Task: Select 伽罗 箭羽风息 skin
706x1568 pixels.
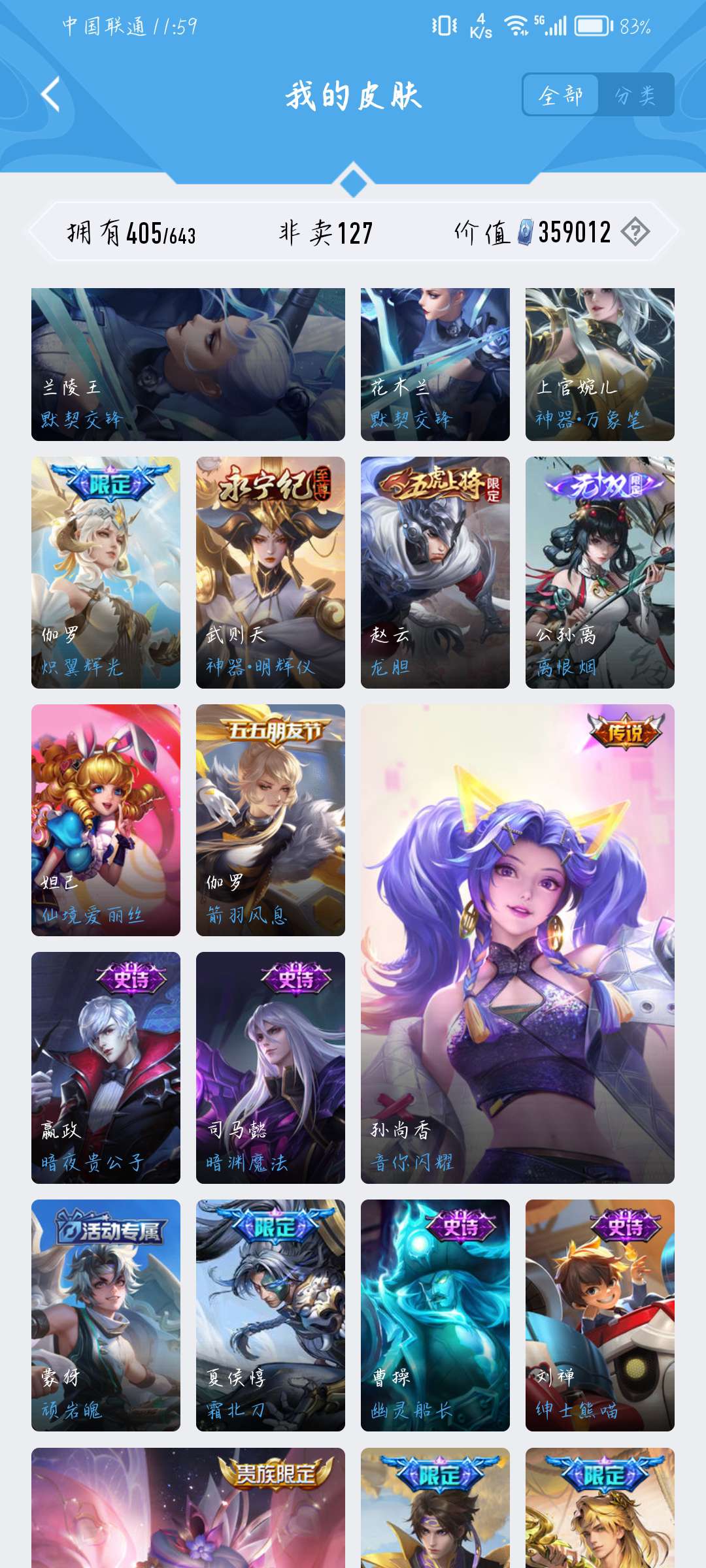Action: click(271, 820)
